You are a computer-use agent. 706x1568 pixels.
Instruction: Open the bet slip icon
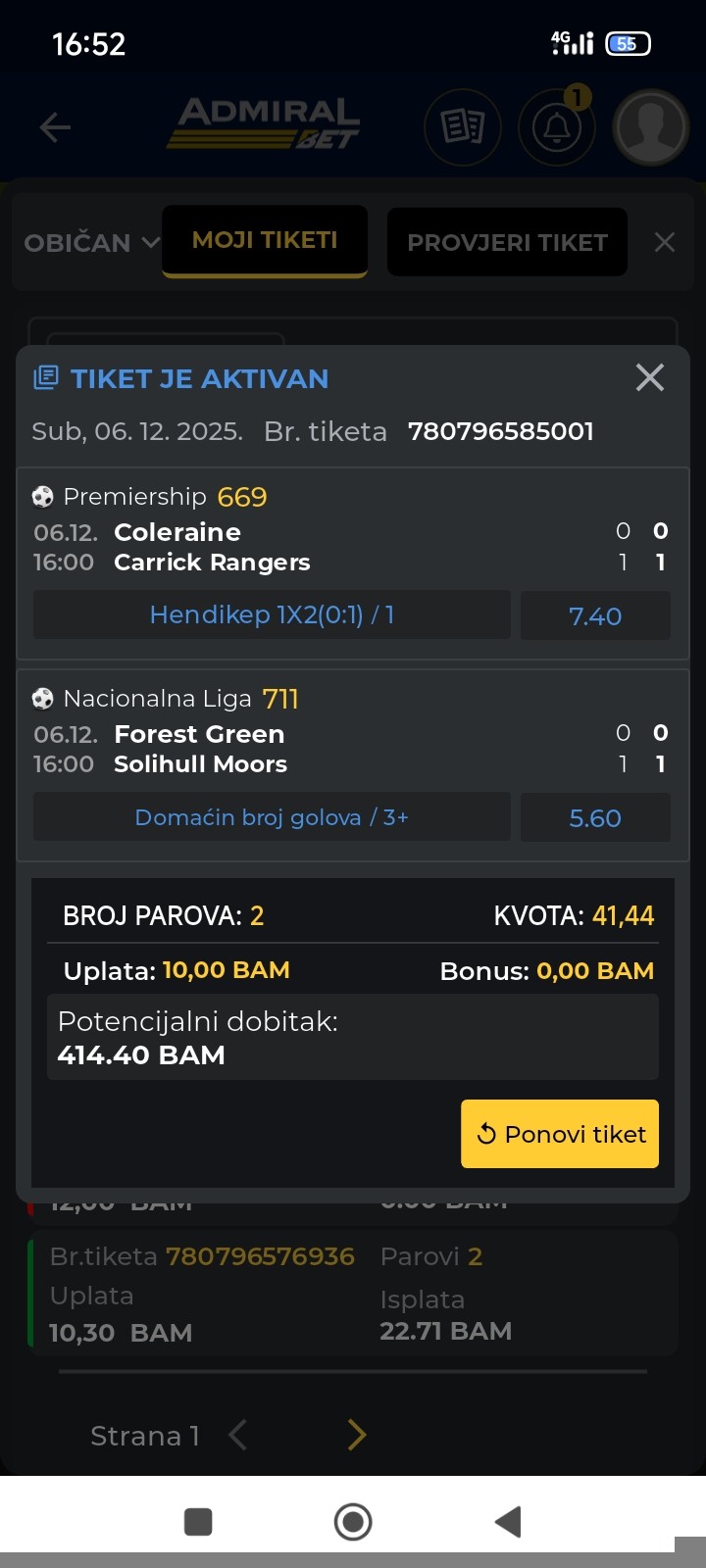[463, 127]
